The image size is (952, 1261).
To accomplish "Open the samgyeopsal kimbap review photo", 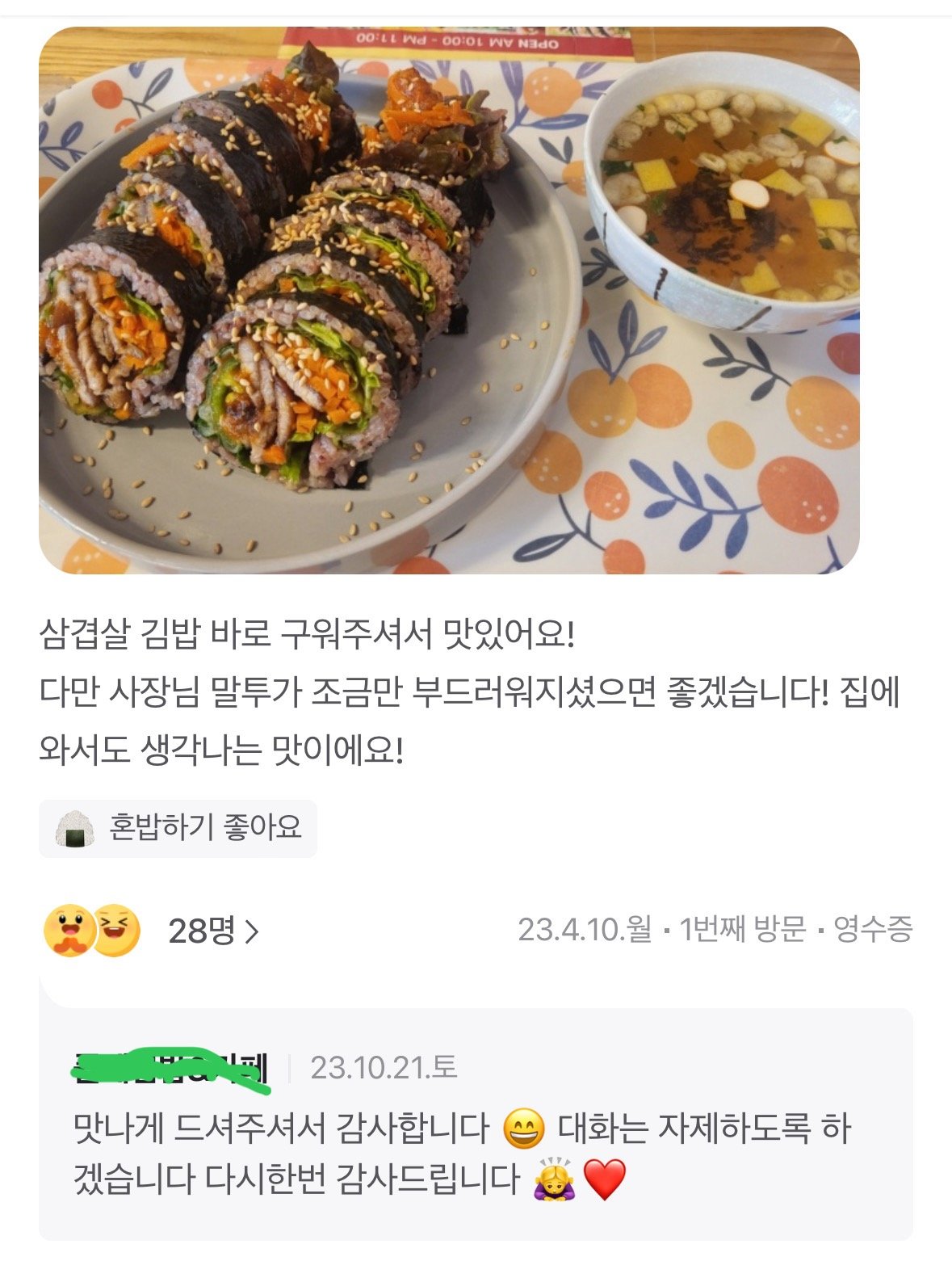I will (449, 301).
